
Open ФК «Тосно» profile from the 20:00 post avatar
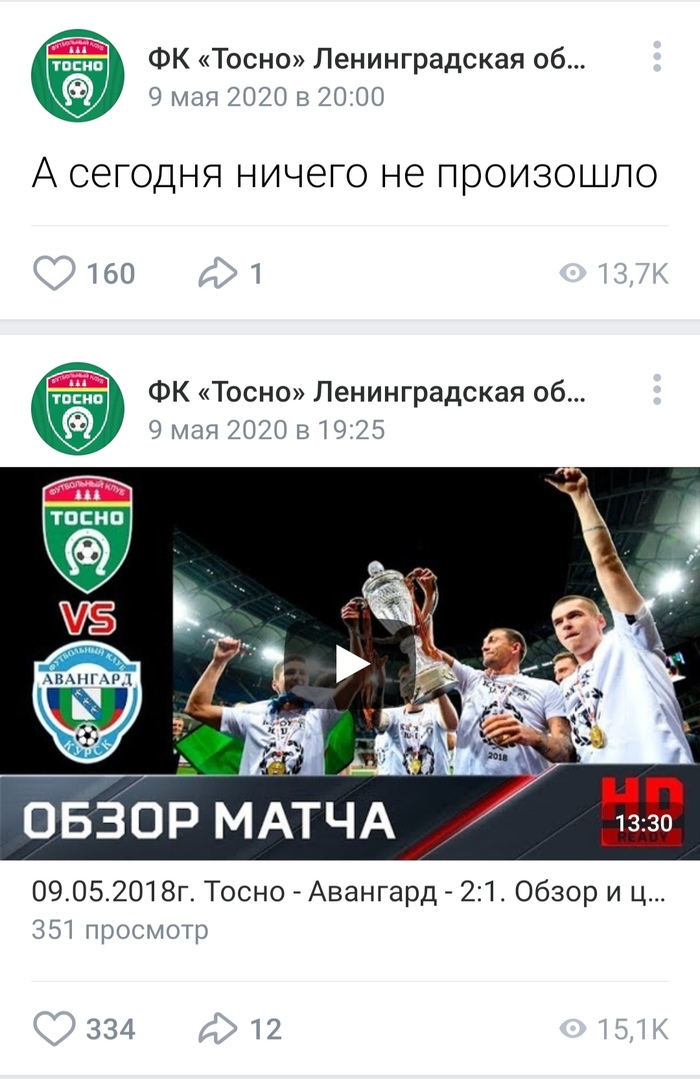77,76
